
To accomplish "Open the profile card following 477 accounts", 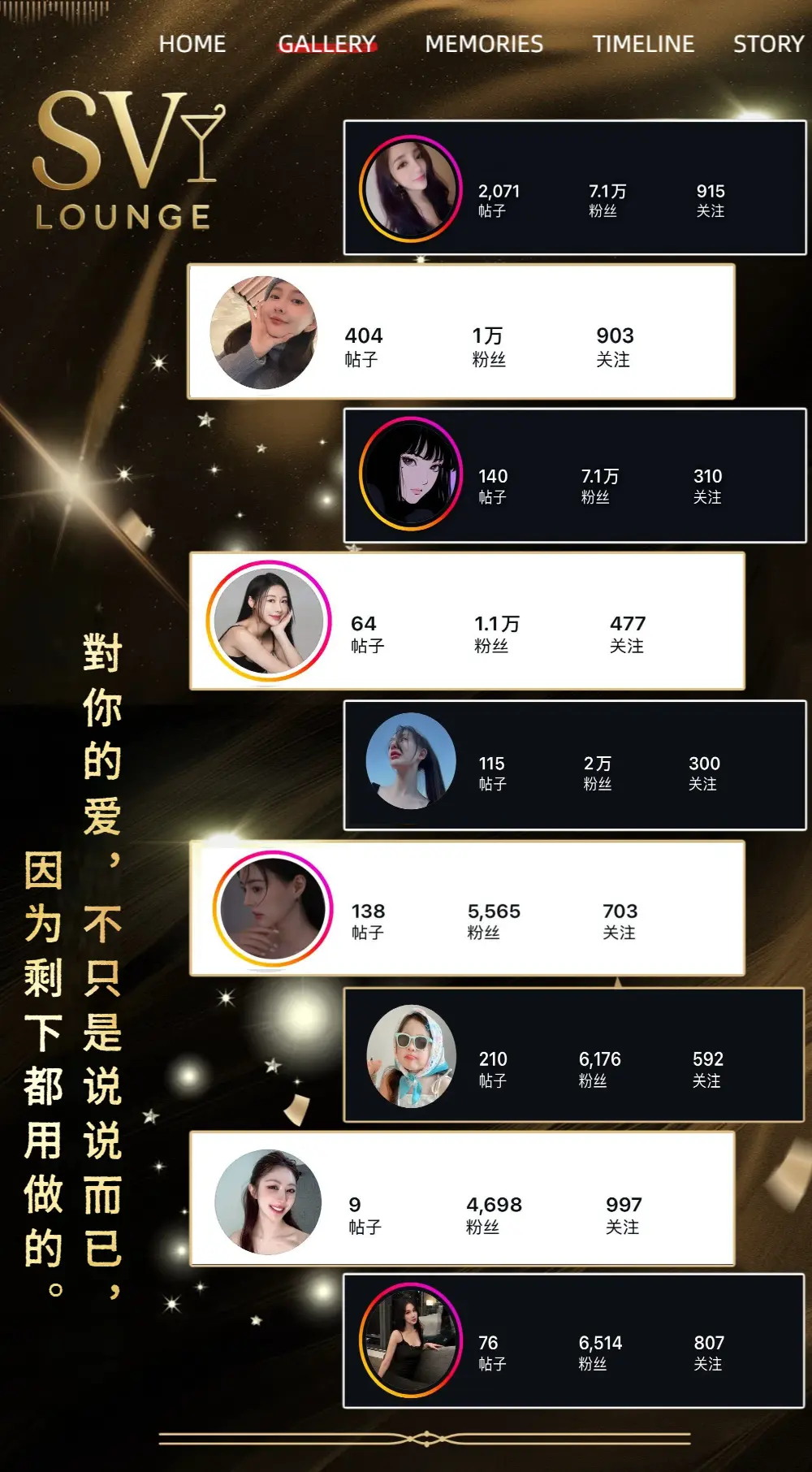I will (467, 621).
